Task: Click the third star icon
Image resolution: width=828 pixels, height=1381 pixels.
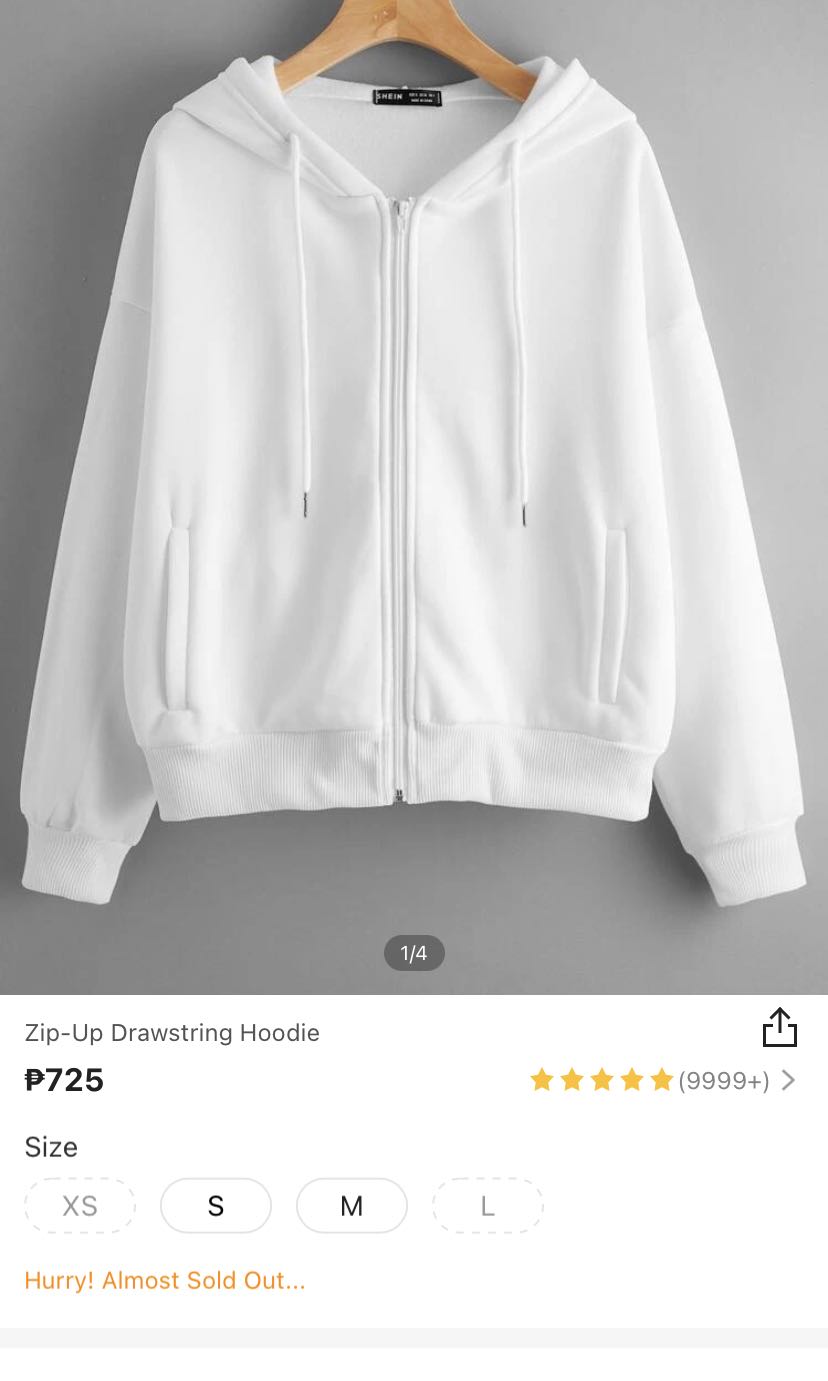Action: click(601, 1080)
